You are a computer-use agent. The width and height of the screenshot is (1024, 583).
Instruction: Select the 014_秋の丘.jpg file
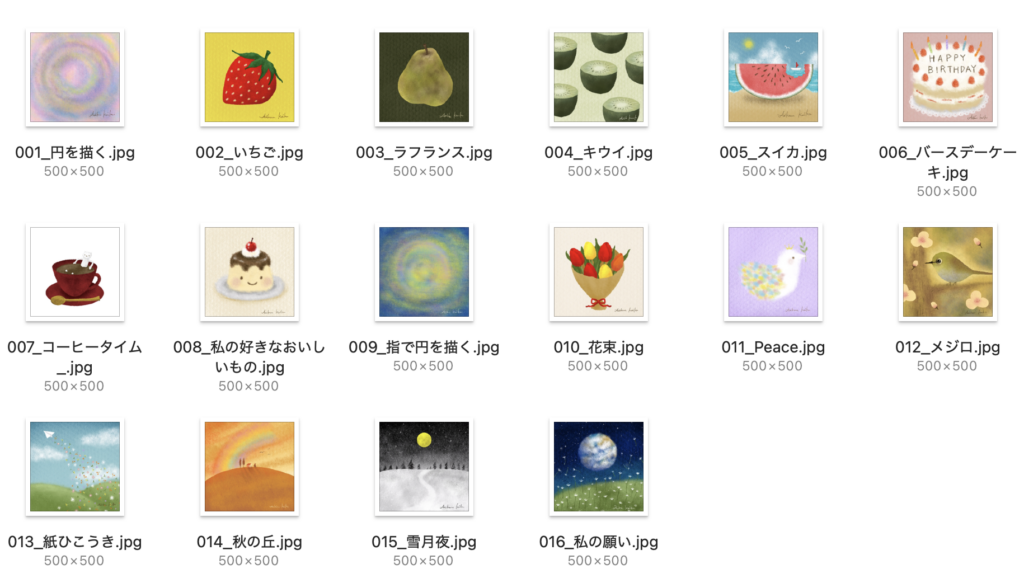249,467
